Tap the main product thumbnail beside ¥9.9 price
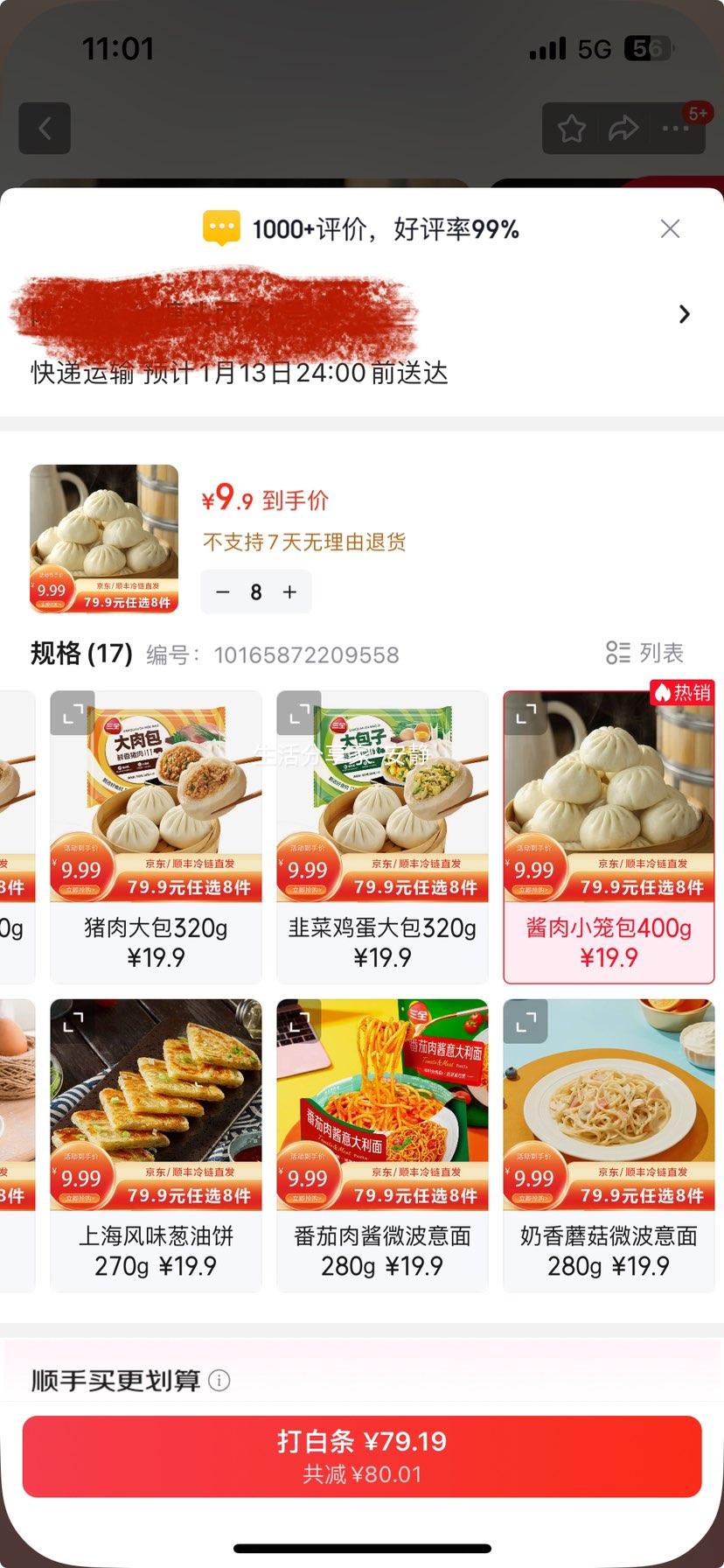The width and height of the screenshot is (724, 1568). tap(103, 537)
